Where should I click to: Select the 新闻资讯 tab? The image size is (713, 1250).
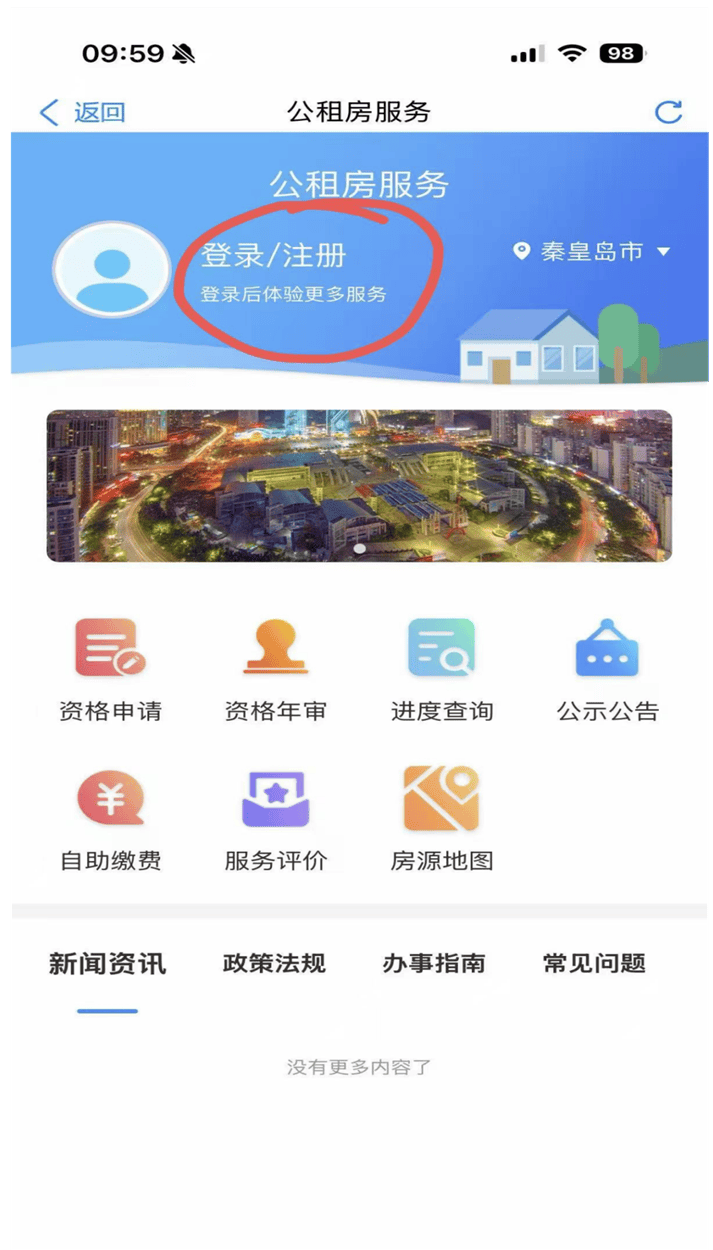coord(108,964)
